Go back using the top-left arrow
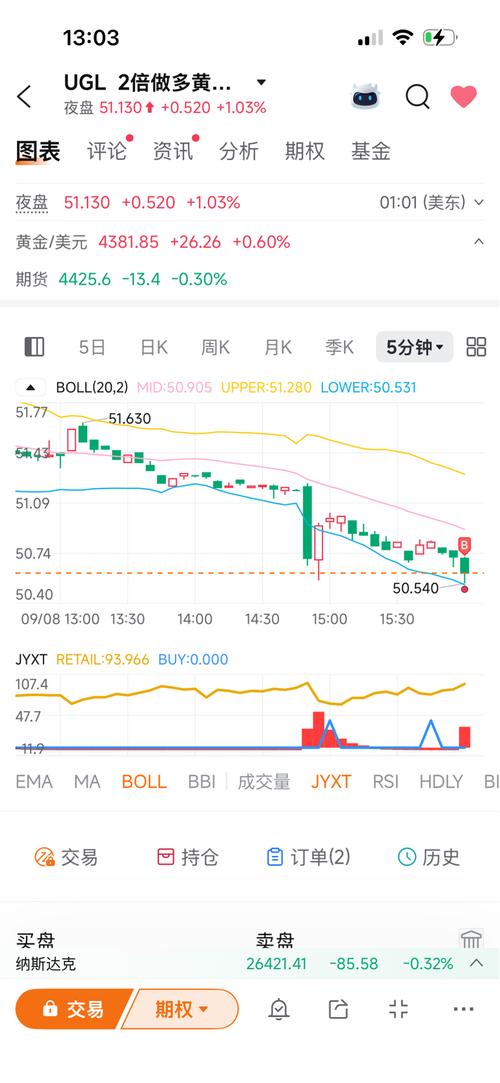 [x=24, y=97]
